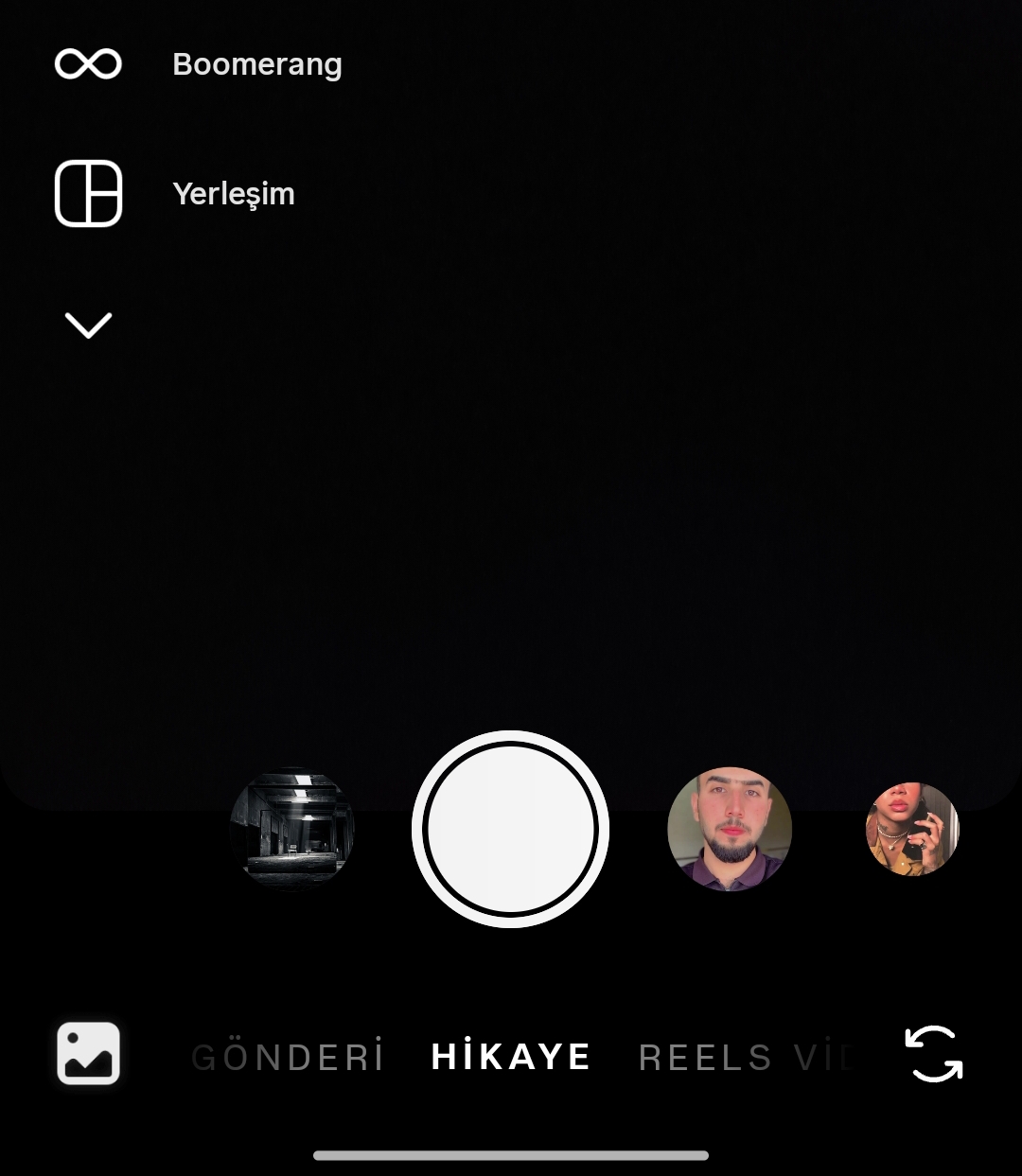Select the HİKAYE tab
Image resolution: width=1022 pixels, height=1176 pixels.
coord(511,1057)
